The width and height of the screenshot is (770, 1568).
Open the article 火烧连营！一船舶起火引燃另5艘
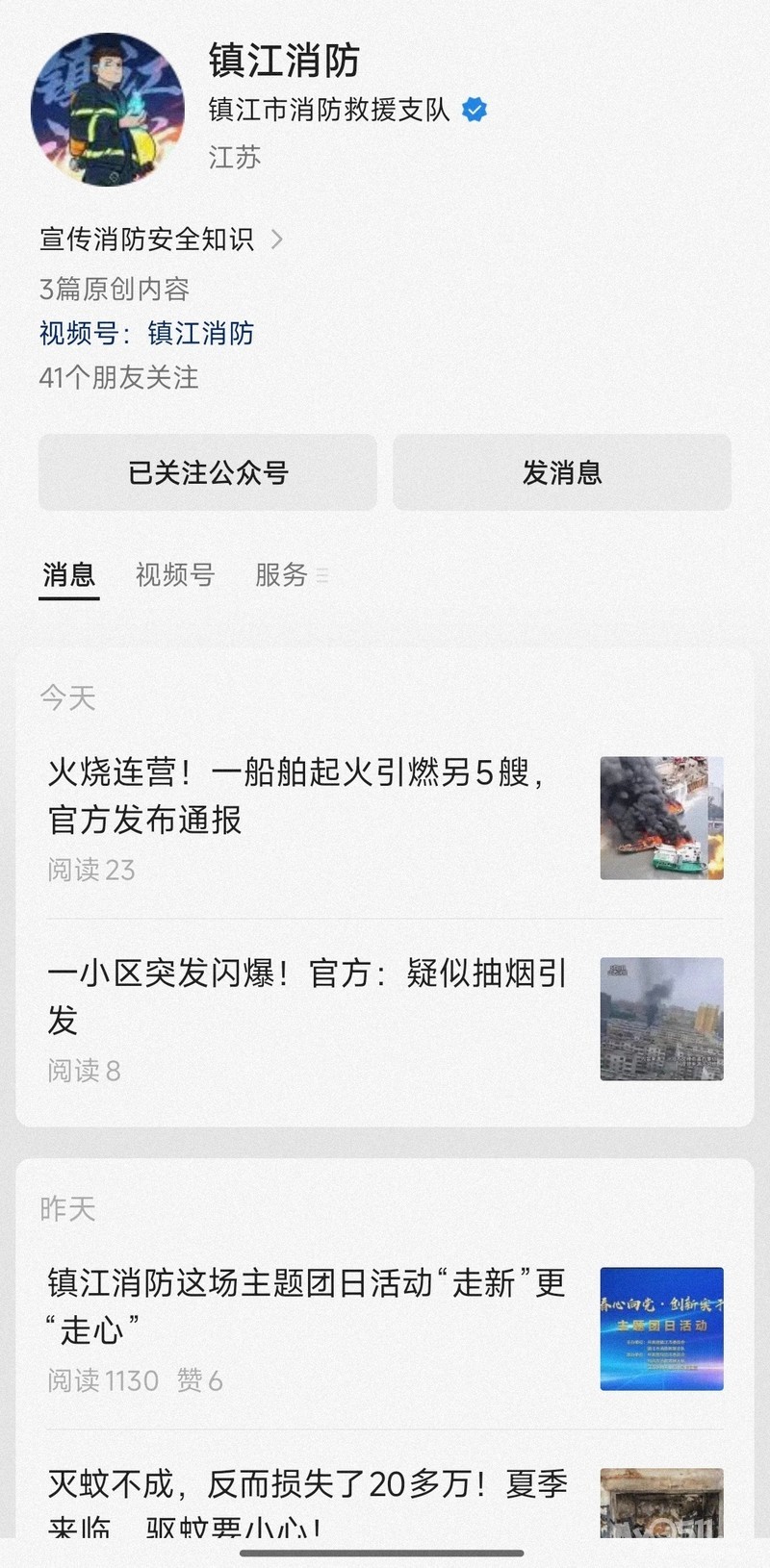click(x=298, y=796)
